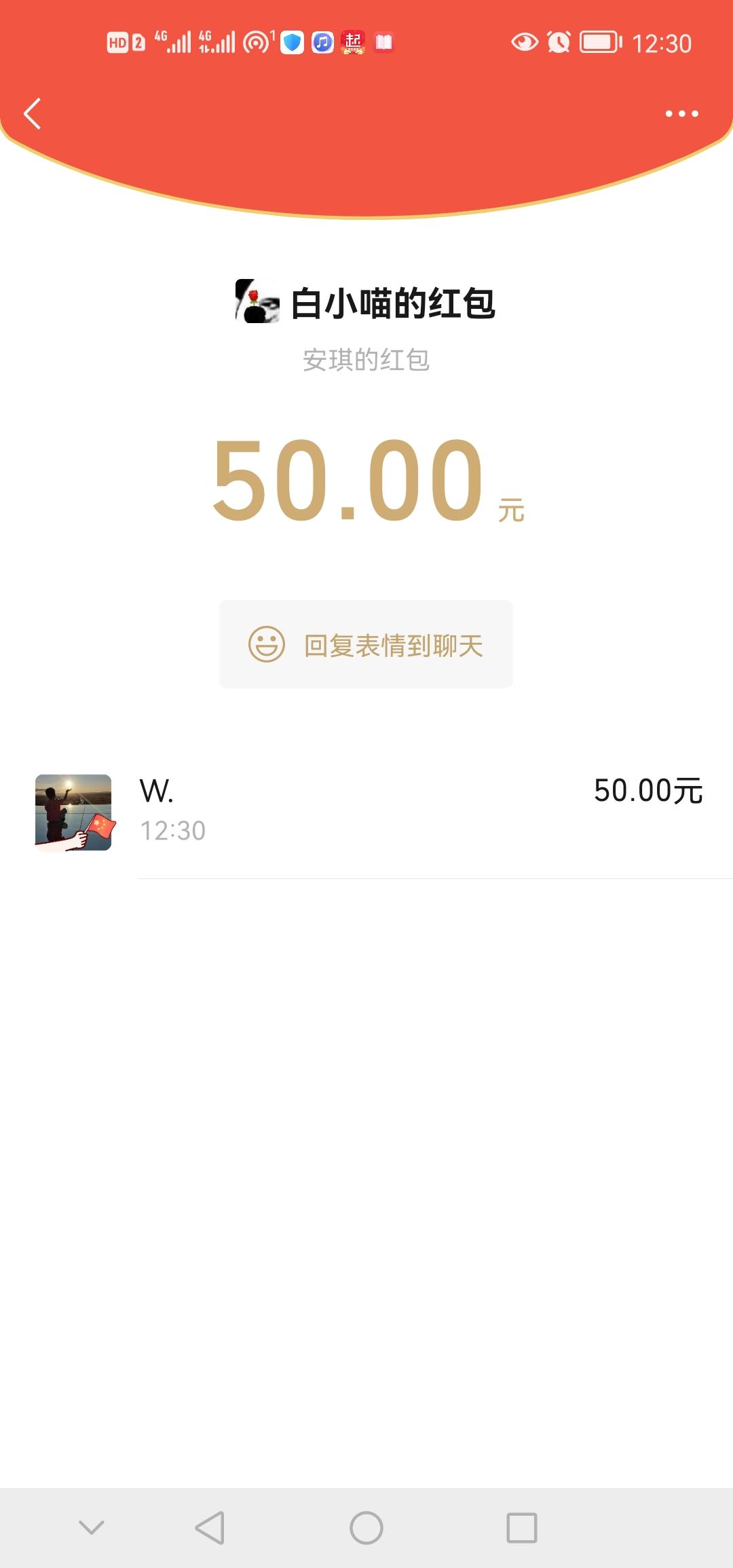Tap the 起 festival status icon
This screenshot has width=733, height=1568.
tap(353, 42)
